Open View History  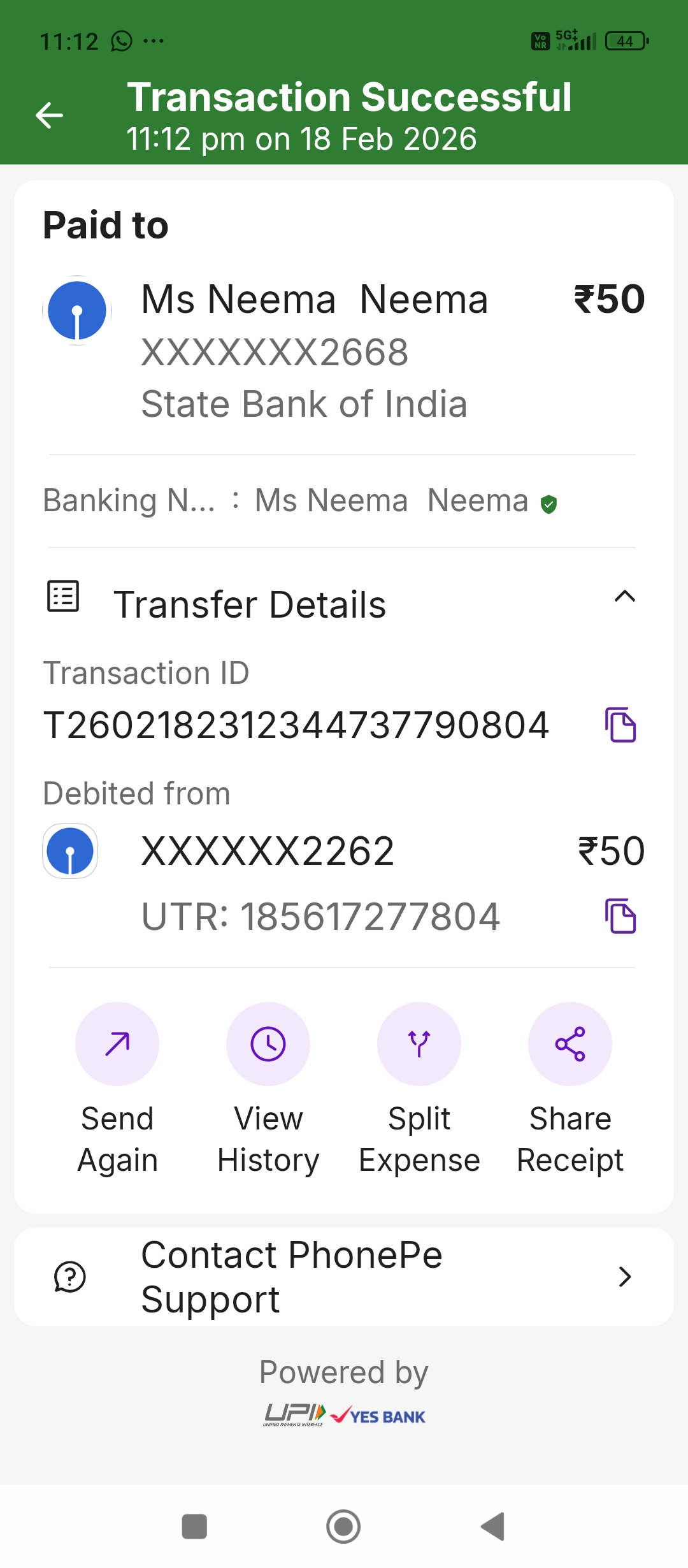click(x=268, y=1044)
